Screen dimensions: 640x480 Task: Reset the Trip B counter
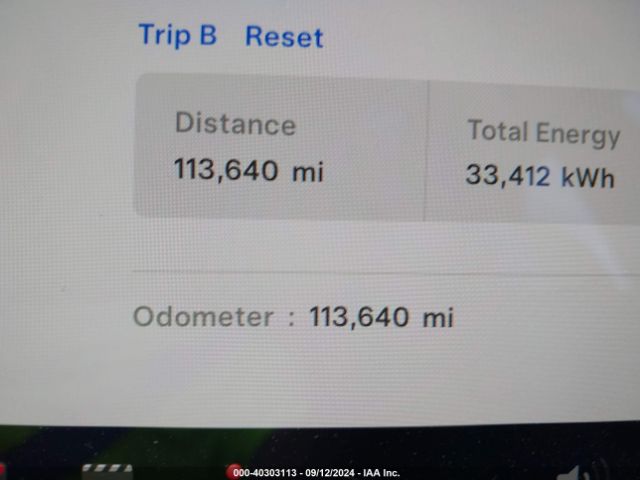click(284, 37)
